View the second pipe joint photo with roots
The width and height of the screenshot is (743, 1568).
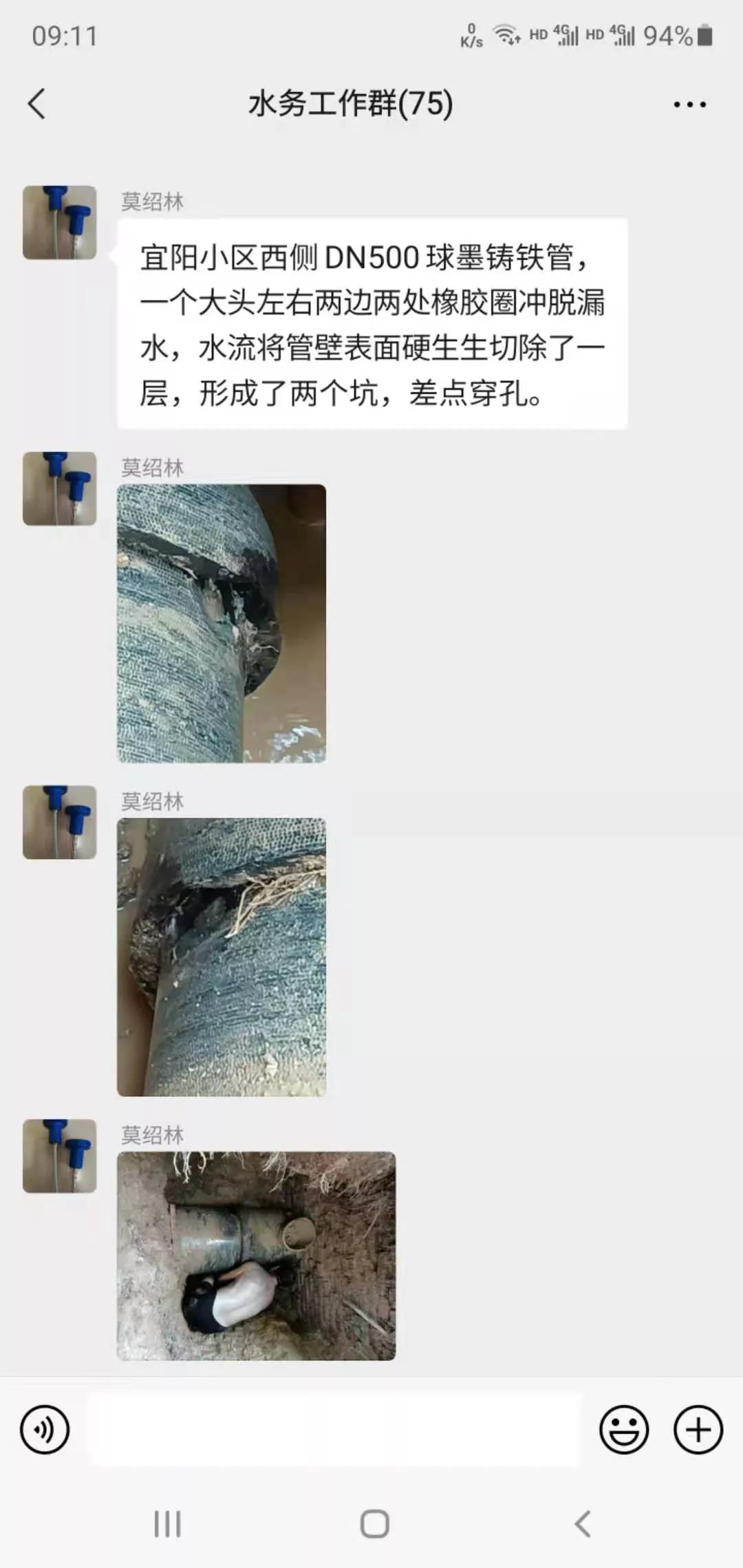click(x=222, y=957)
